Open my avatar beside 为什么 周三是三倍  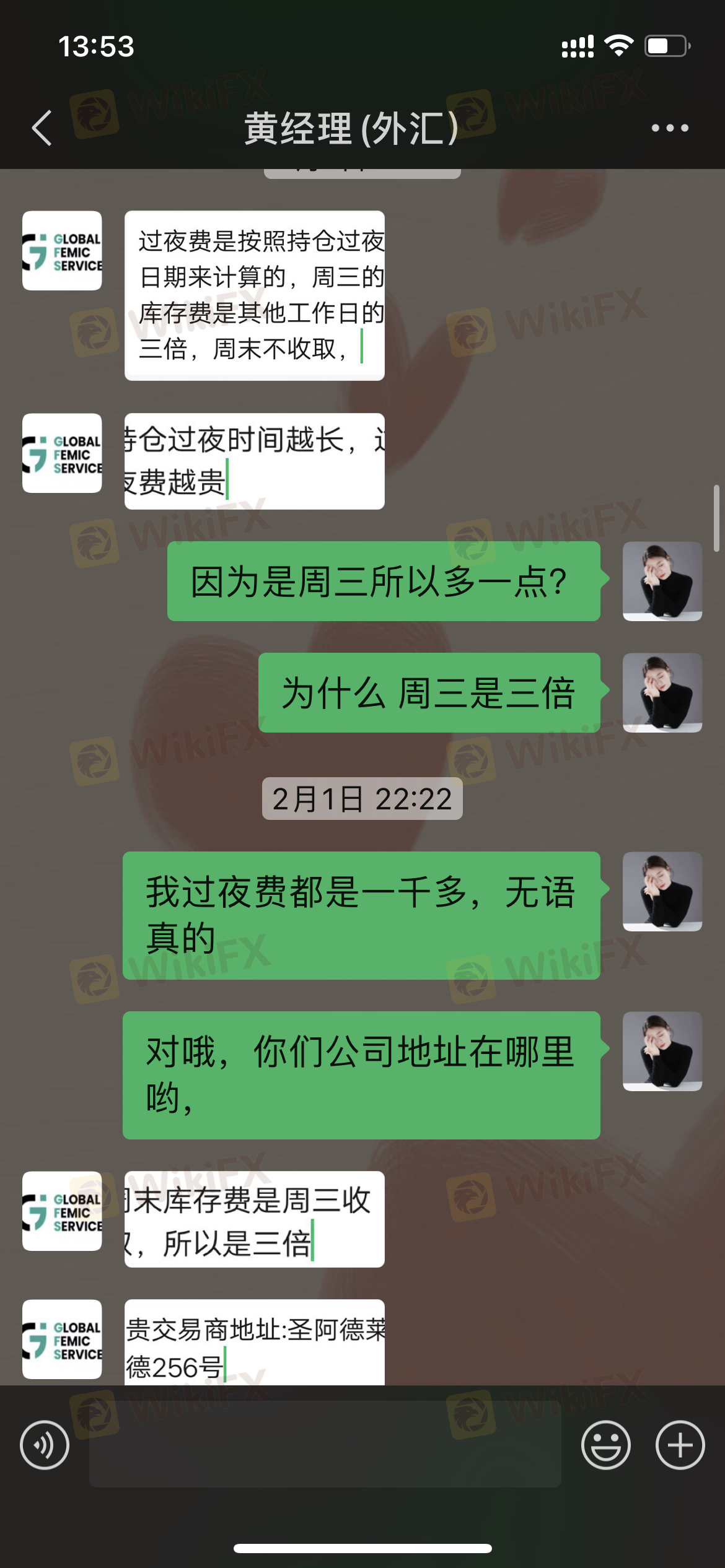[662, 692]
